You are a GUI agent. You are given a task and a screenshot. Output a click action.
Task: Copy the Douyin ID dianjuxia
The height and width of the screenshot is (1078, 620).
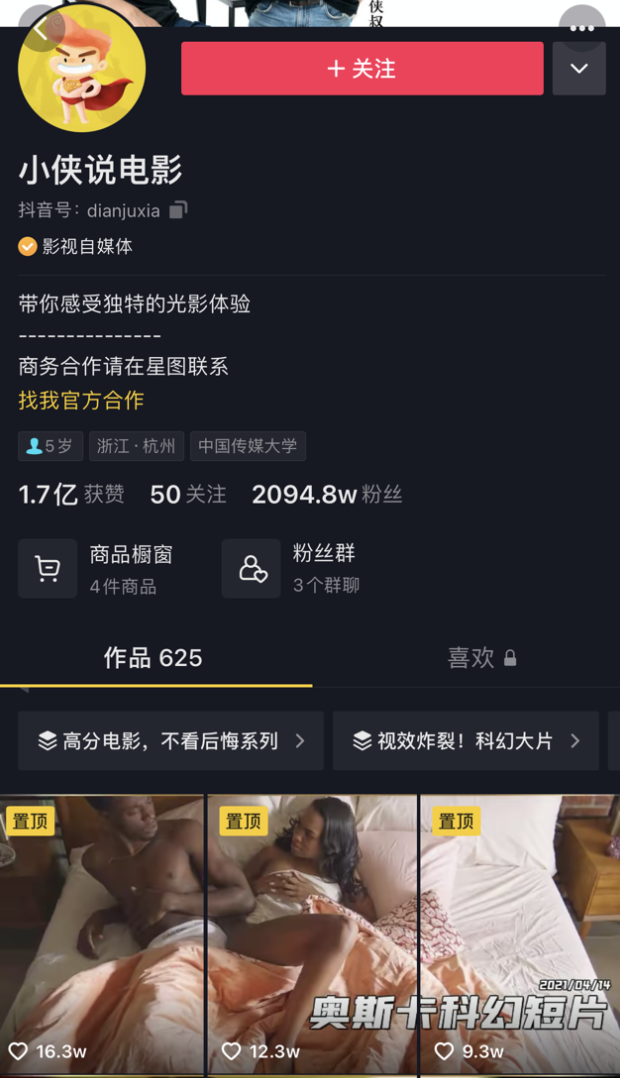click(178, 210)
